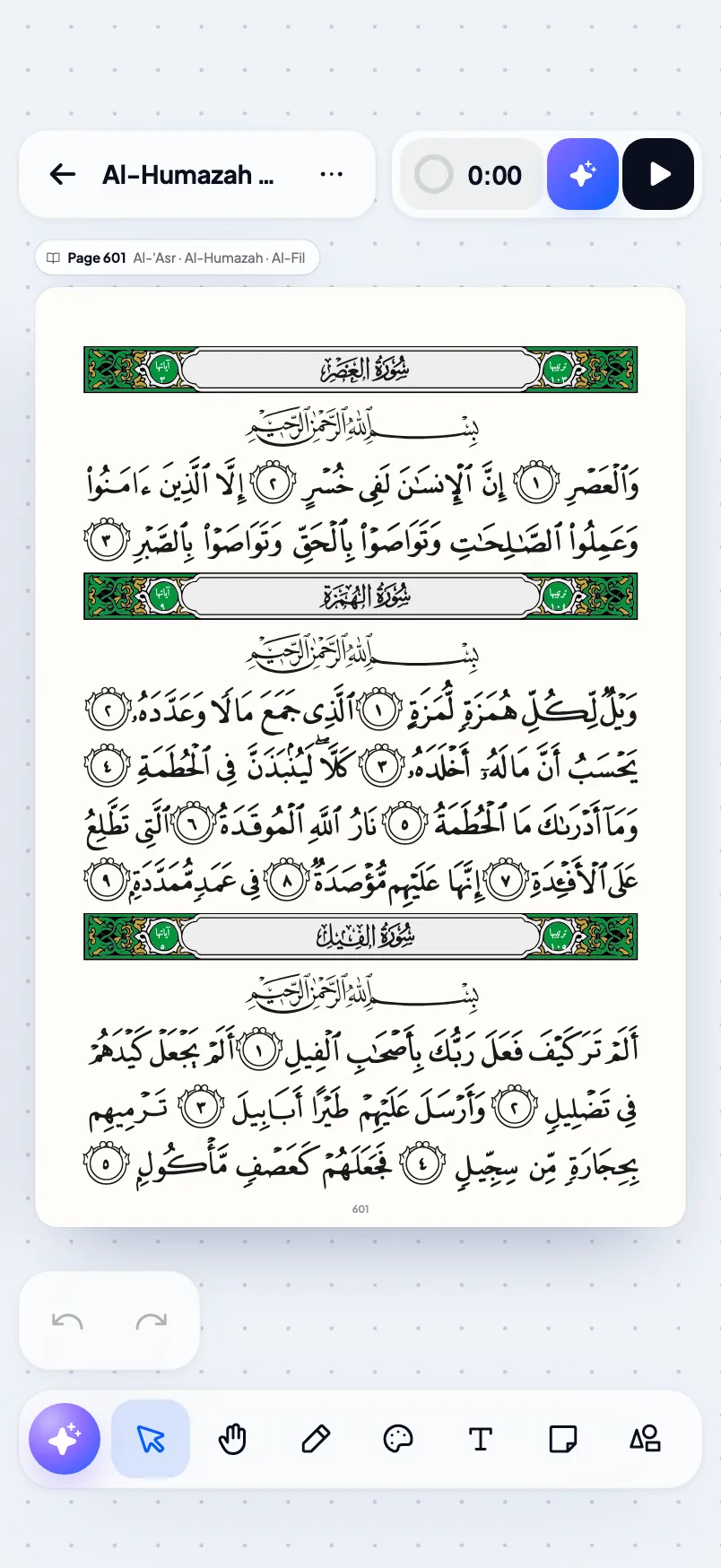Image resolution: width=721 pixels, height=1568 pixels.
Task: Open the shapes tool
Action: click(x=646, y=1439)
